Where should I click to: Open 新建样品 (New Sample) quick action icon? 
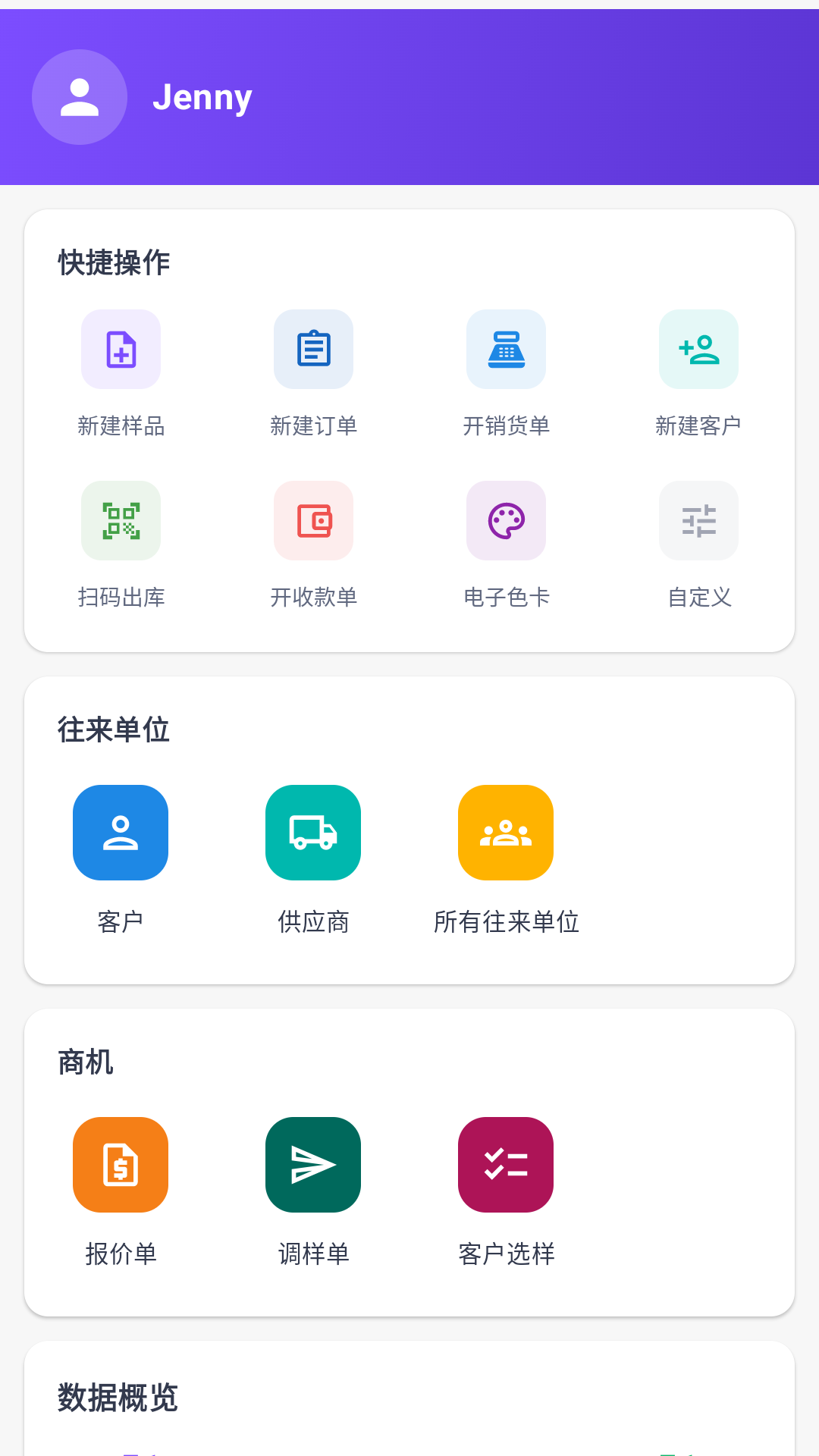point(121,350)
